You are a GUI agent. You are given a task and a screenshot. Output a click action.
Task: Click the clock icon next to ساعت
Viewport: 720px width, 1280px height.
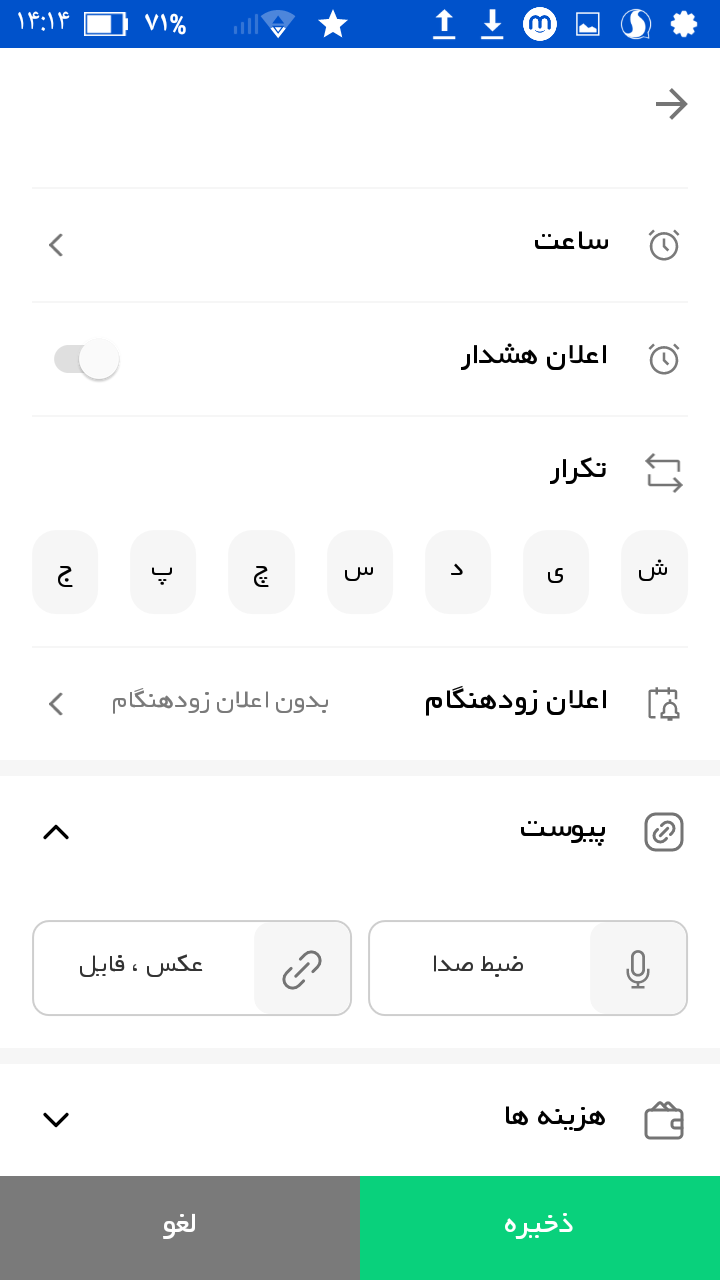point(664,244)
